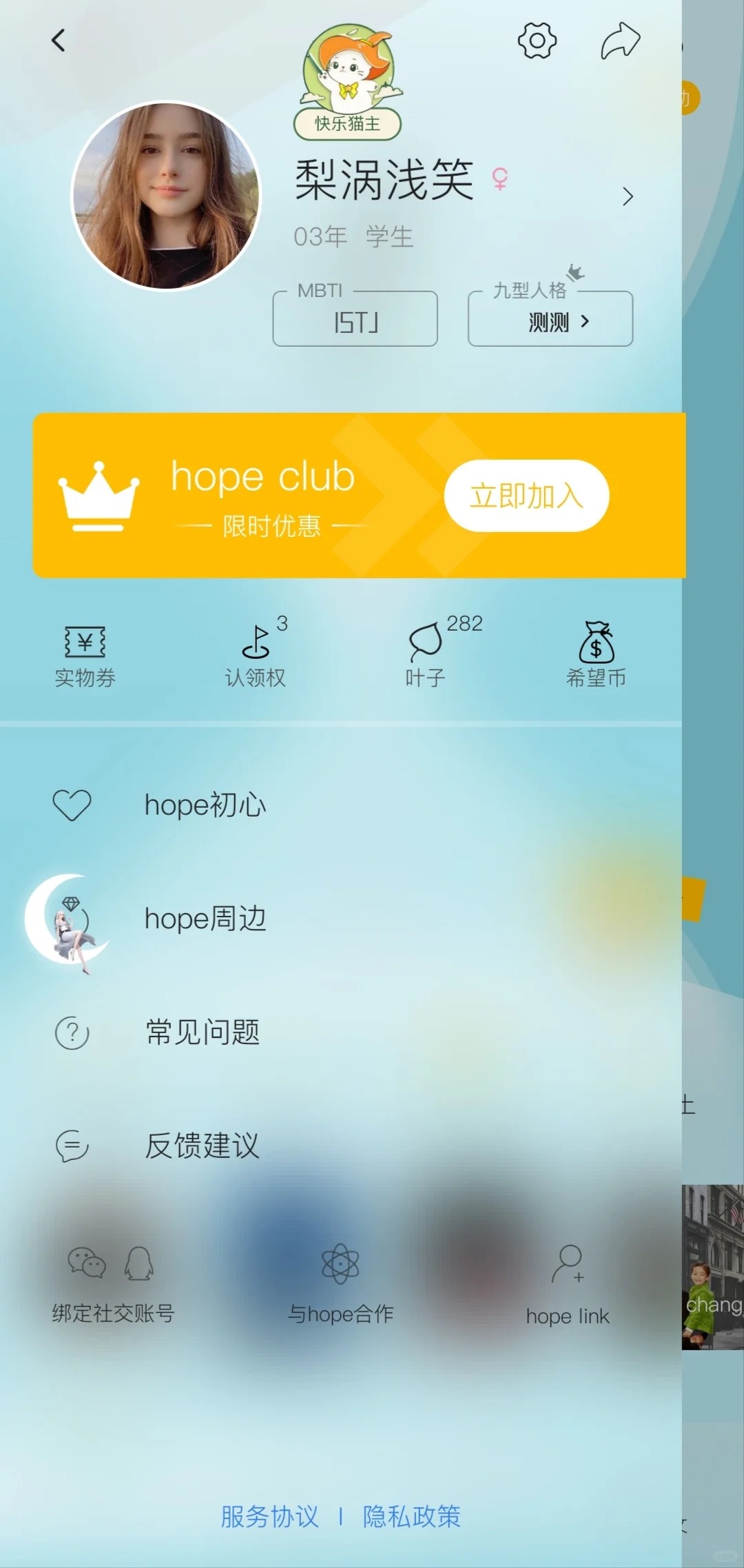View 认领权 claim rights
The image size is (744, 1568).
pos(256,655)
